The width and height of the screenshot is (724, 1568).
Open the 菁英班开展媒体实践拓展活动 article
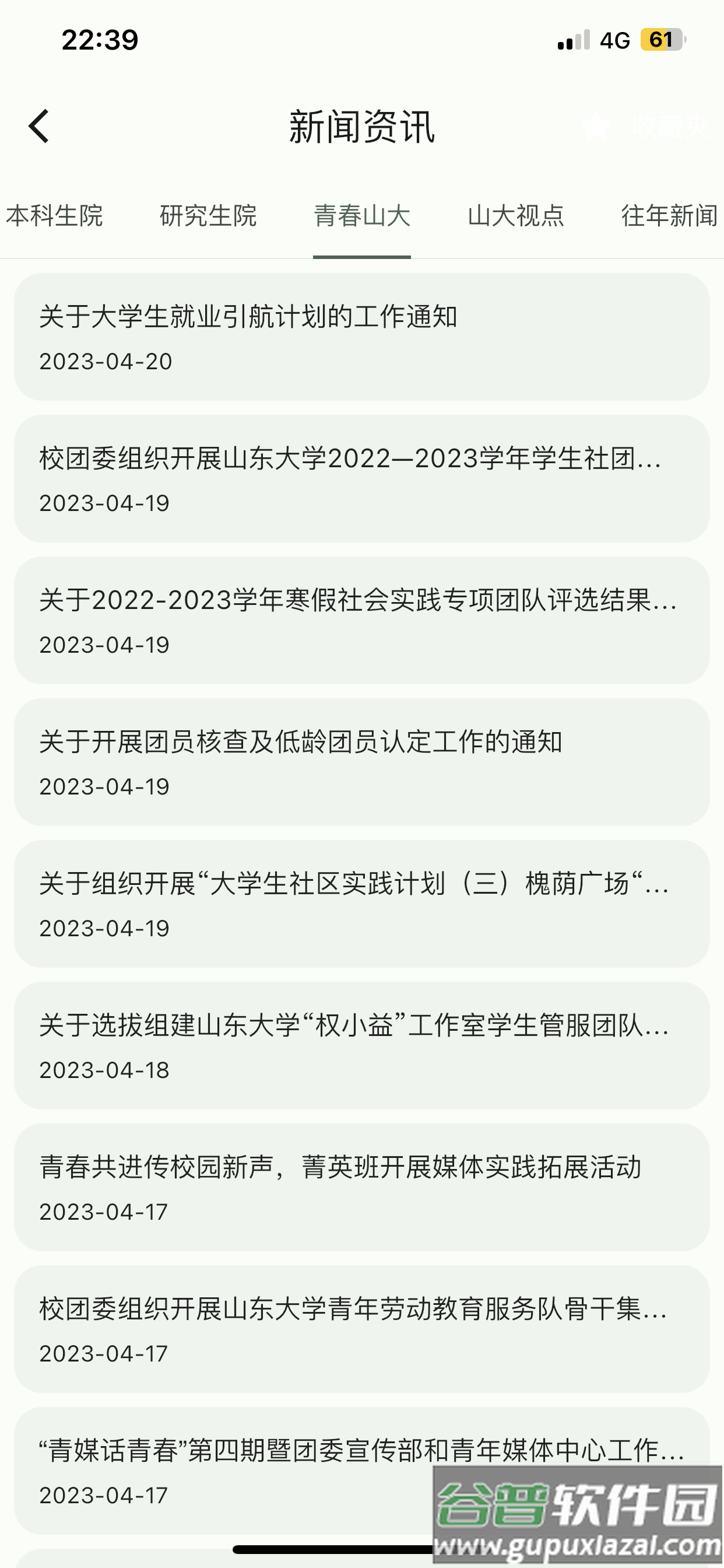point(362,1188)
